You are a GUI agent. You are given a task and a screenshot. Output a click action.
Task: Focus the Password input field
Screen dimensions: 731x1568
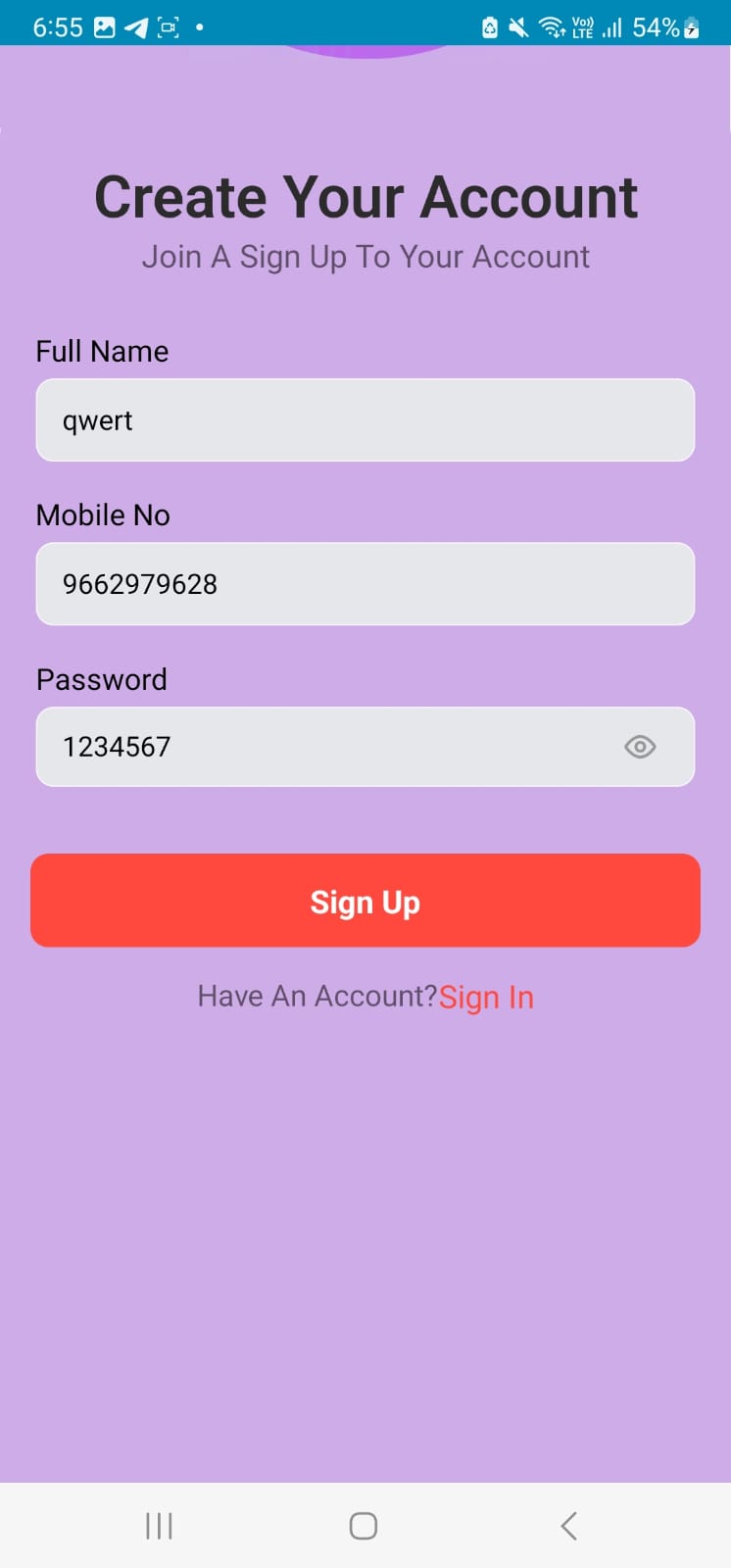point(323,747)
